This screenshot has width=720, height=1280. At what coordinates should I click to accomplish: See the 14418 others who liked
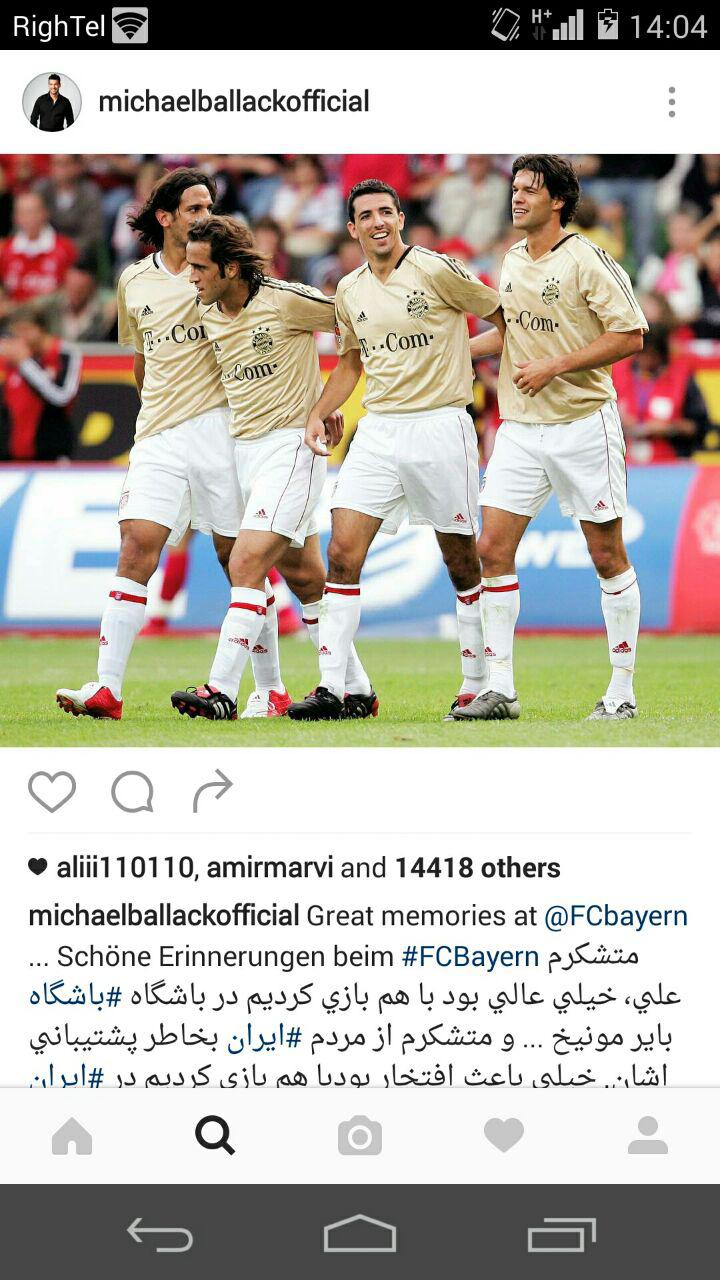(477, 868)
